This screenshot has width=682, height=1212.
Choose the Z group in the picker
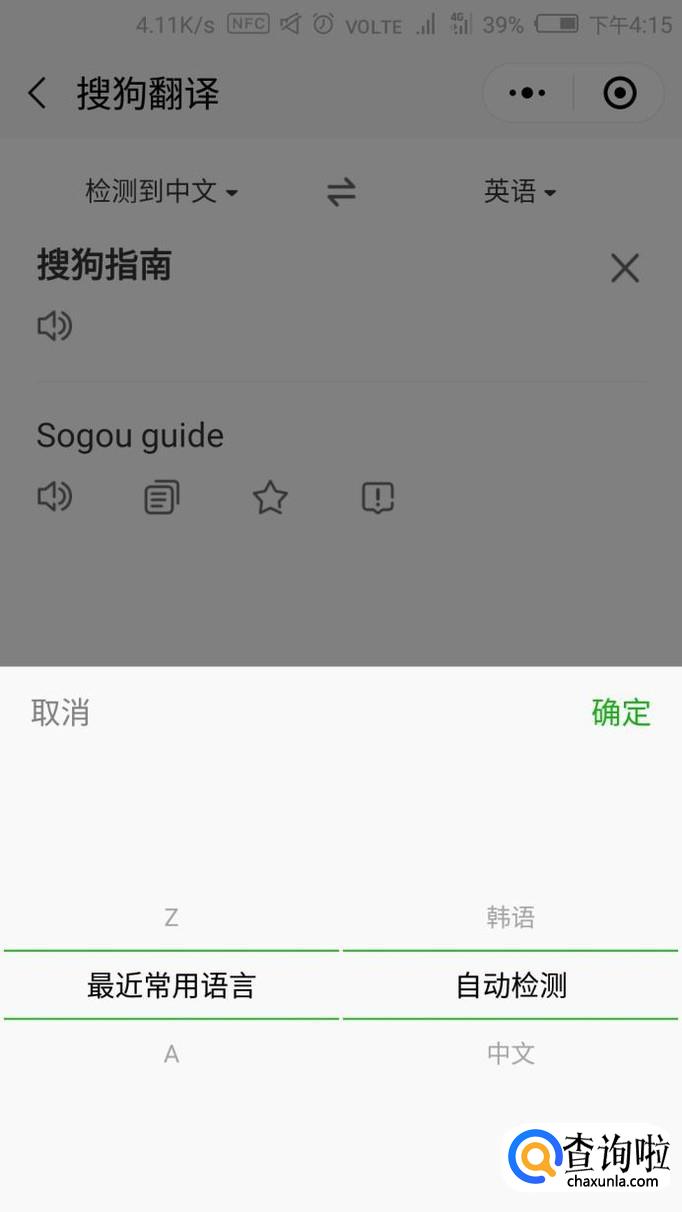[171, 917]
